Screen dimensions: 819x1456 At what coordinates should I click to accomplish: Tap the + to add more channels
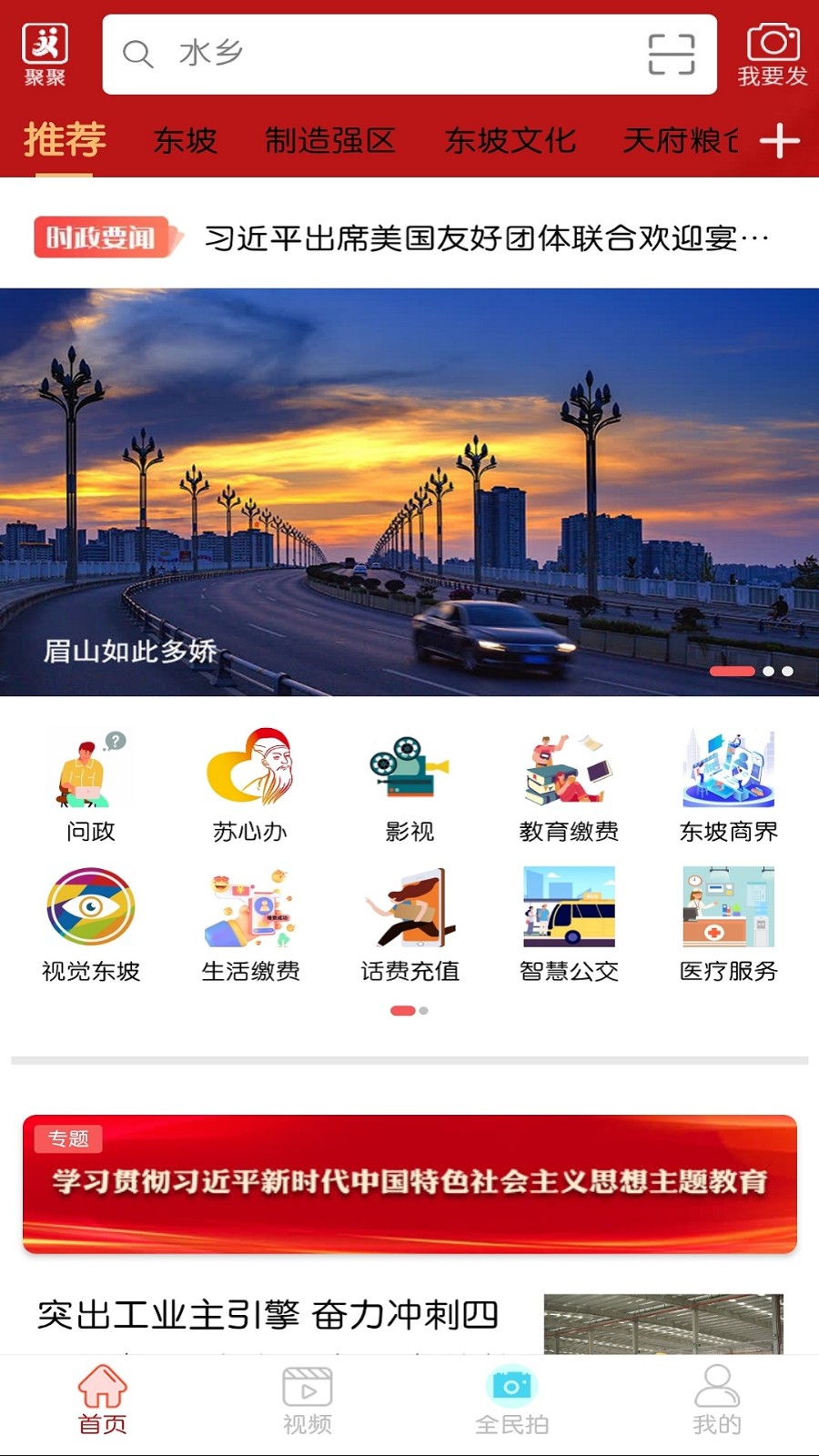click(x=781, y=141)
